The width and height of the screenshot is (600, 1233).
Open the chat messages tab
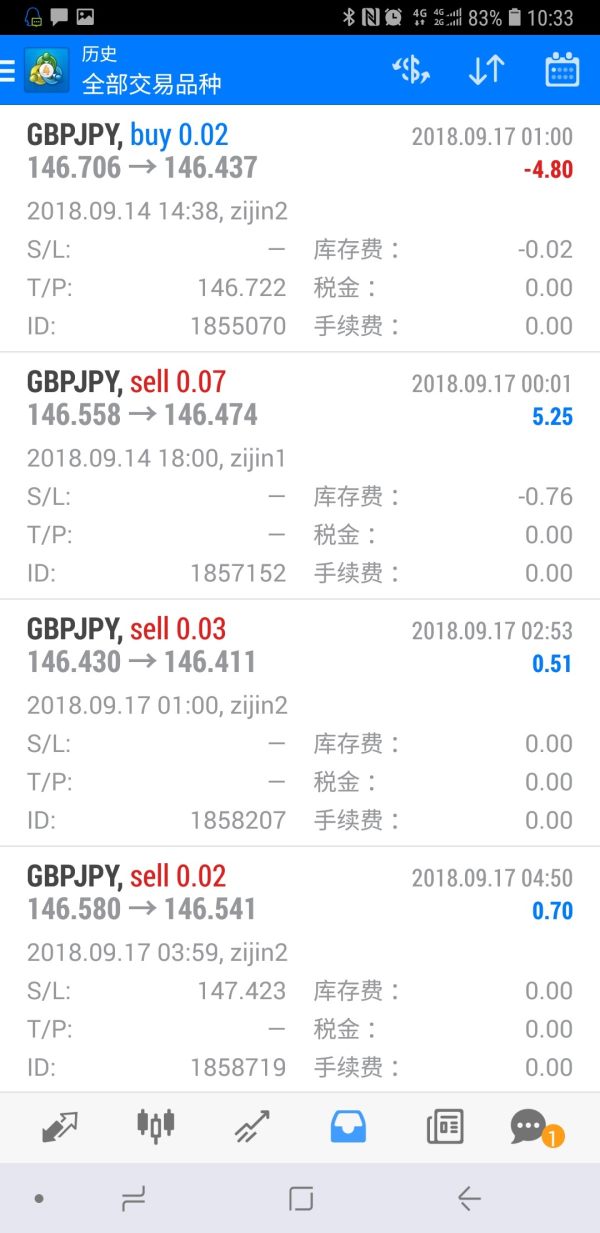[x=530, y=1127]
